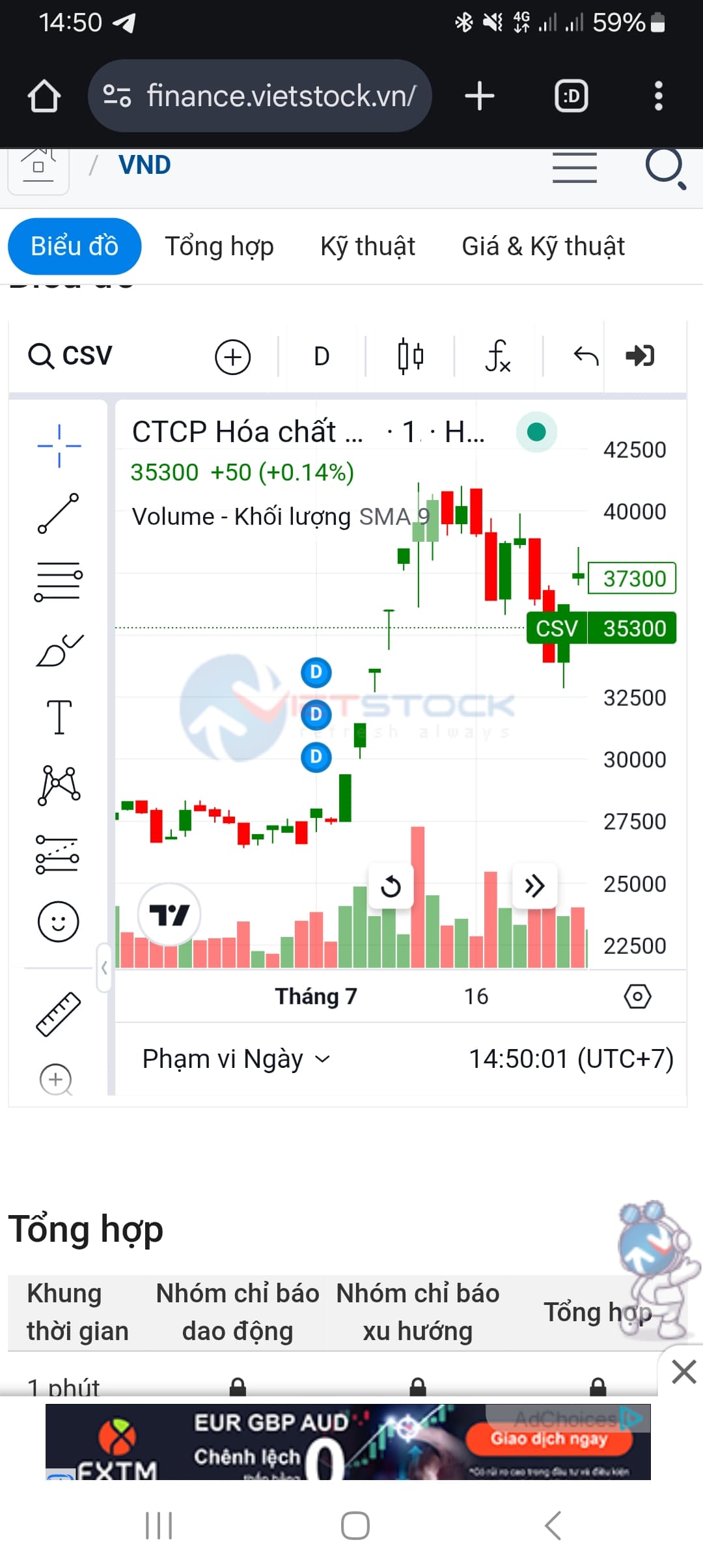Open the Giá & Kỹ thuật tab
The height and width of the screenshot is (1568, 703).
point(543,246)
